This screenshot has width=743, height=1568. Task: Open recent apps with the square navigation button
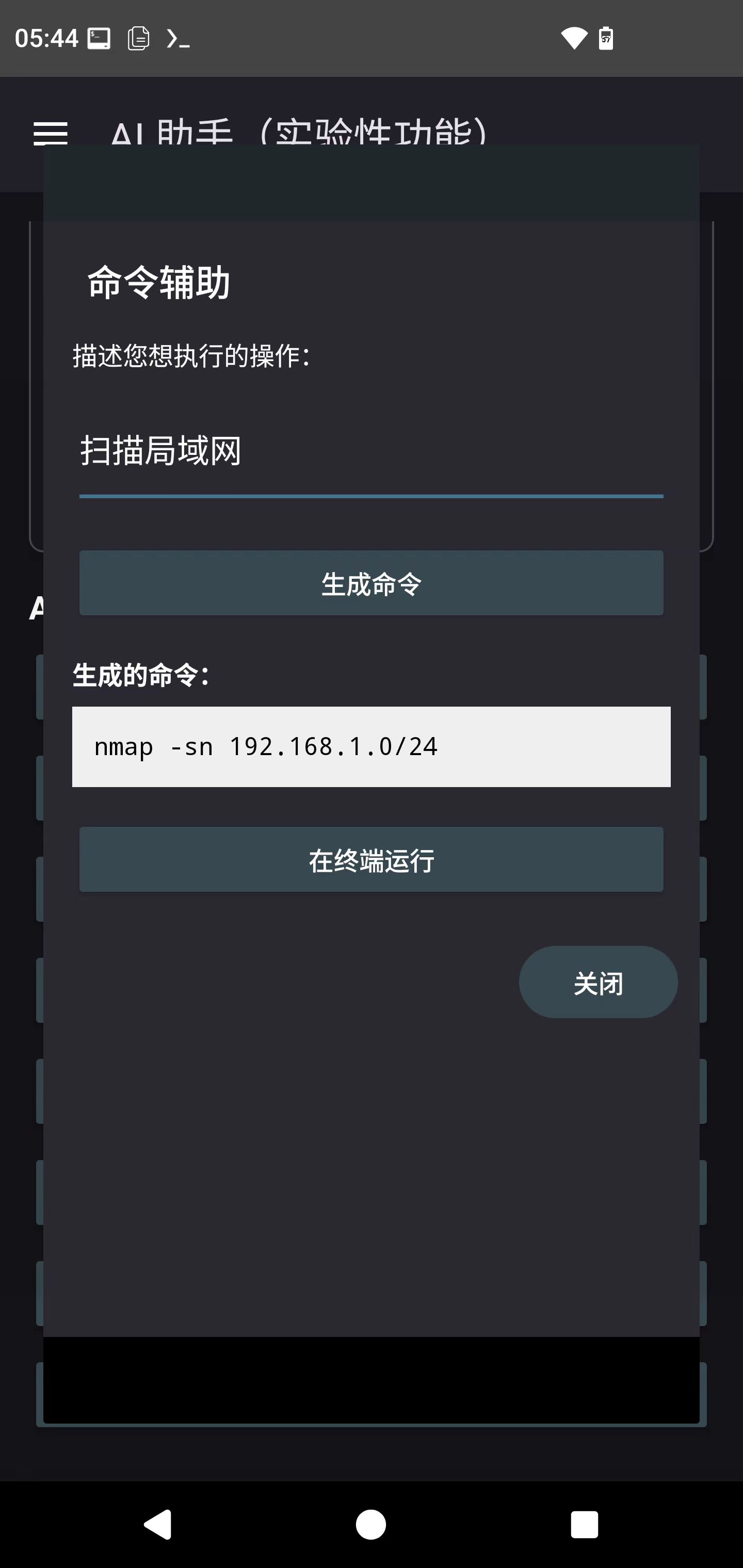pos(583,1525)
